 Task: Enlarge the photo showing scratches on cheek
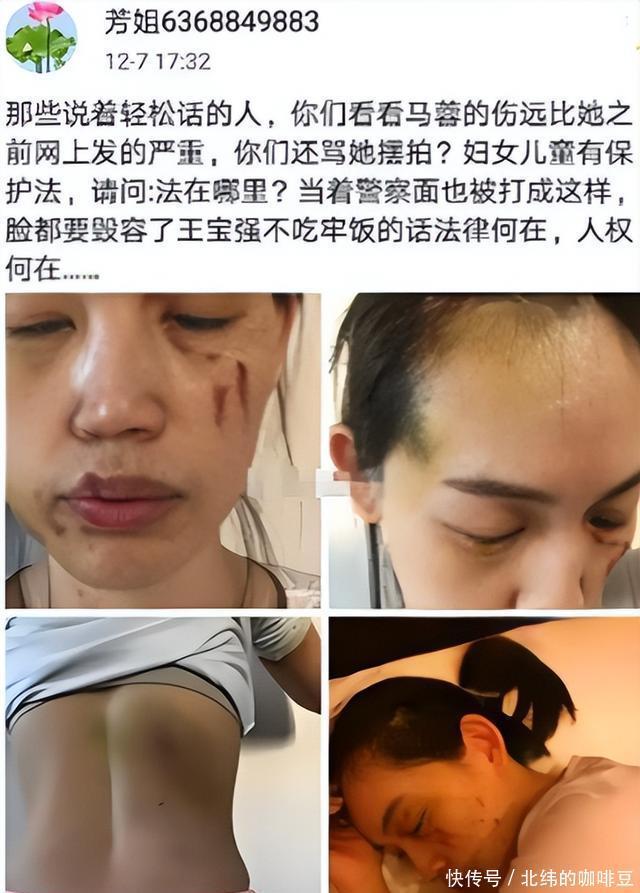163,450
